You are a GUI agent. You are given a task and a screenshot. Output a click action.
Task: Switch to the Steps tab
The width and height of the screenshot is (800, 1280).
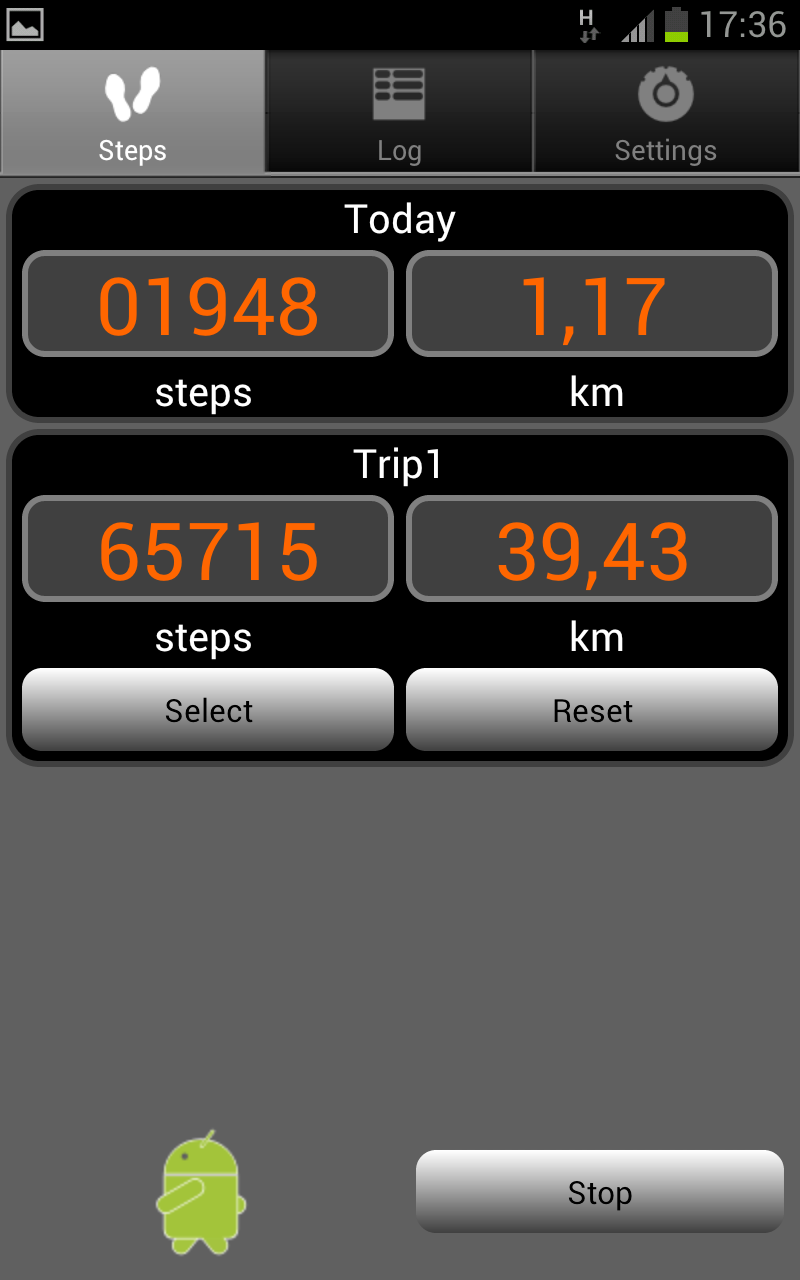point(133,112)
